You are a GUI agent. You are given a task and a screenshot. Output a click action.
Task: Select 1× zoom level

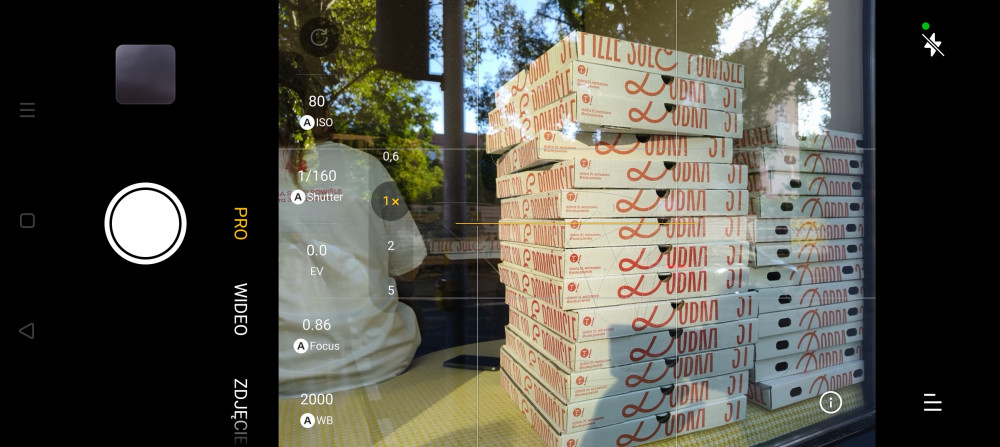click(391, 201)
